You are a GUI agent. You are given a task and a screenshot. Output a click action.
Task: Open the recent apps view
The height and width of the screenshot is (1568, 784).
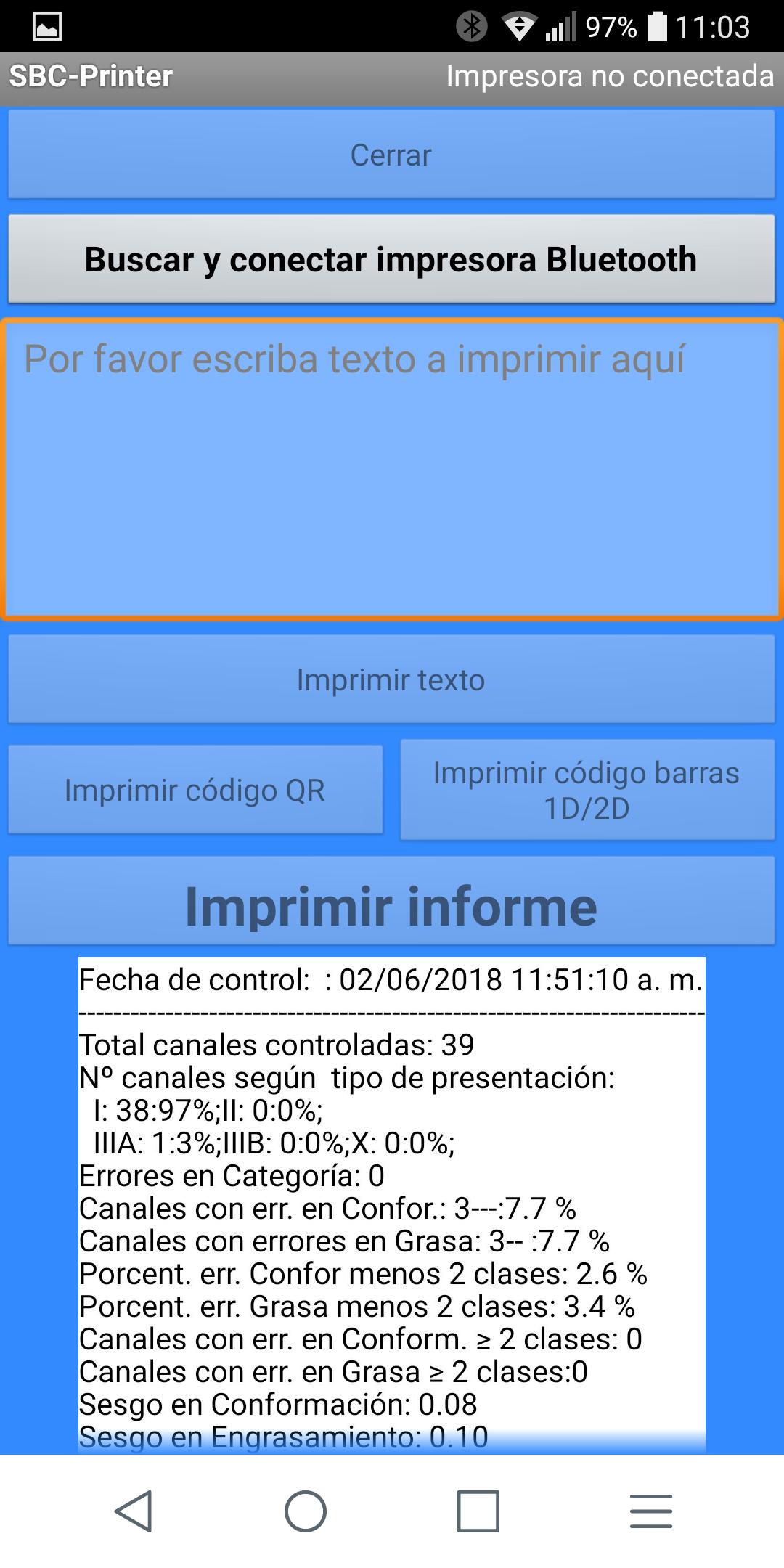478,1511
